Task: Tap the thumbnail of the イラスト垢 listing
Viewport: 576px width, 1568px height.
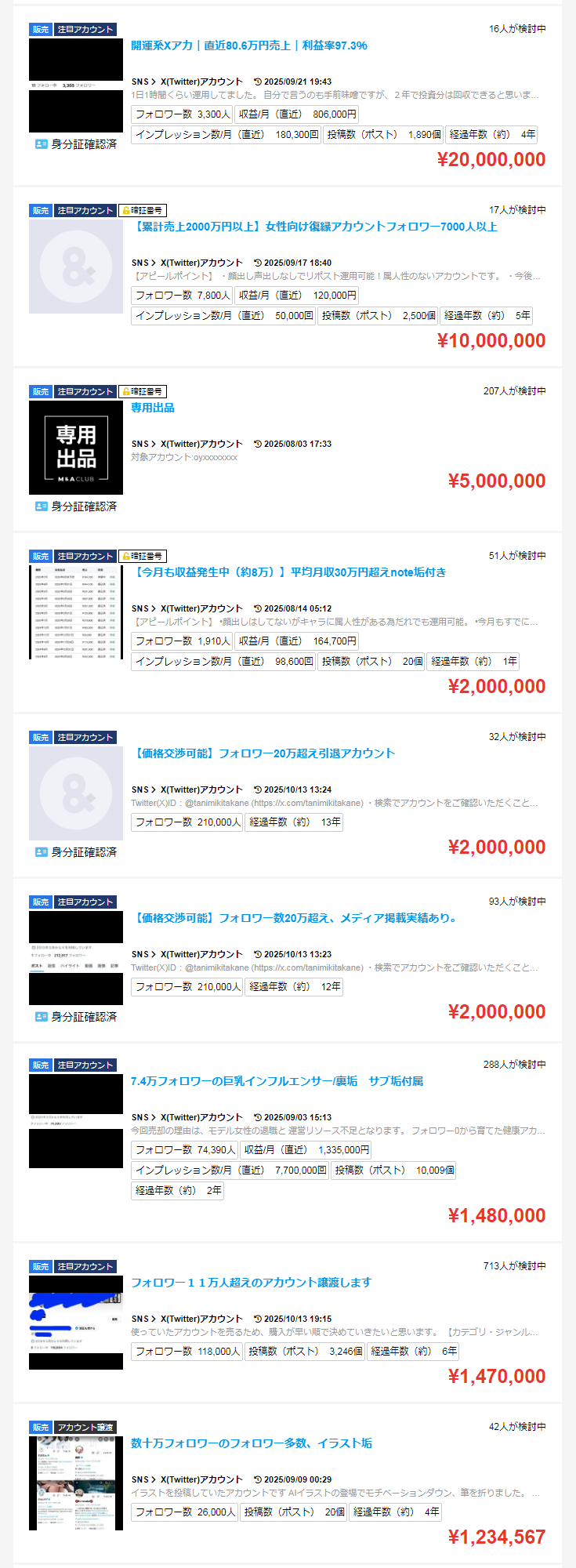Action: [76, 1483]
